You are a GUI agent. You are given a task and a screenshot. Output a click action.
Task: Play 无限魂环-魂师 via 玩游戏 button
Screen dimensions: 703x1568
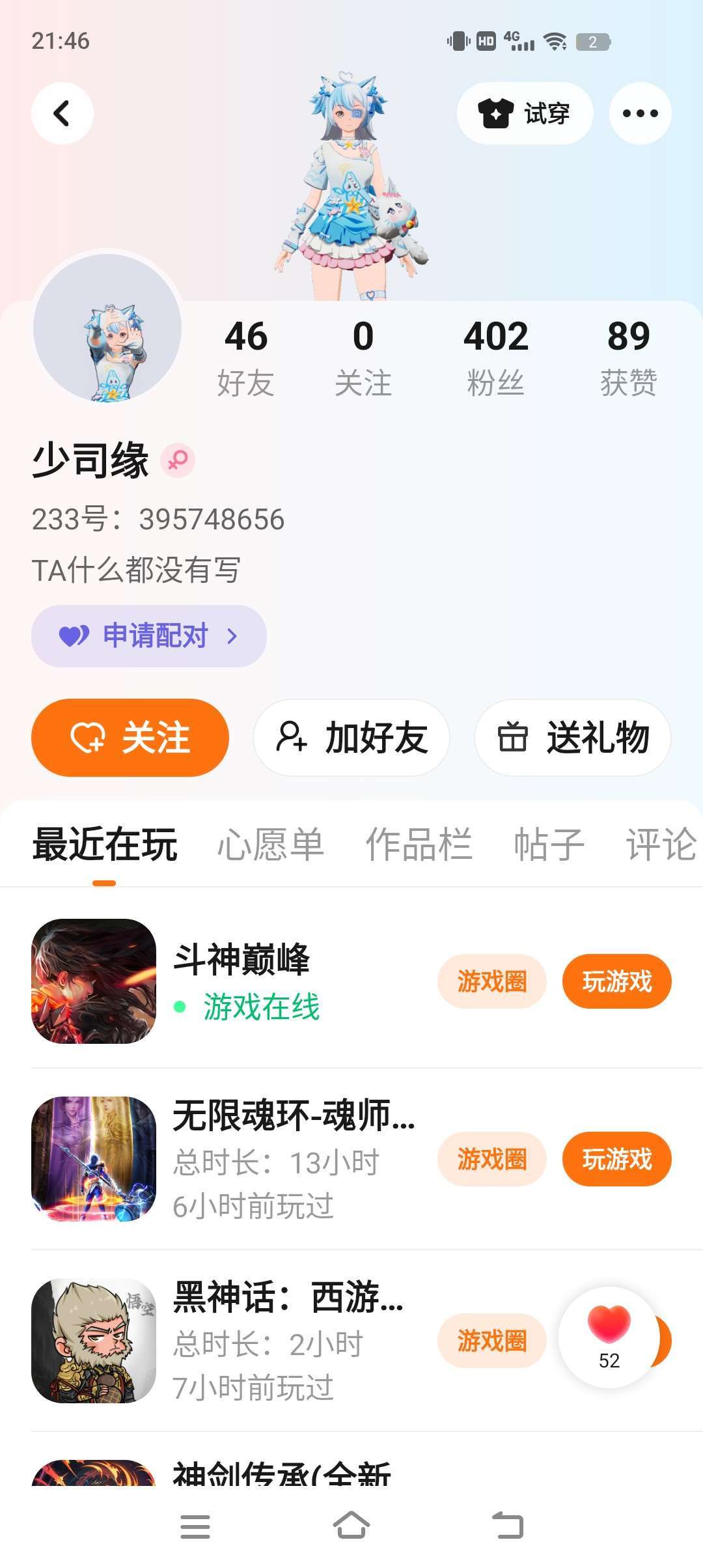click(x=616, y=1159)
